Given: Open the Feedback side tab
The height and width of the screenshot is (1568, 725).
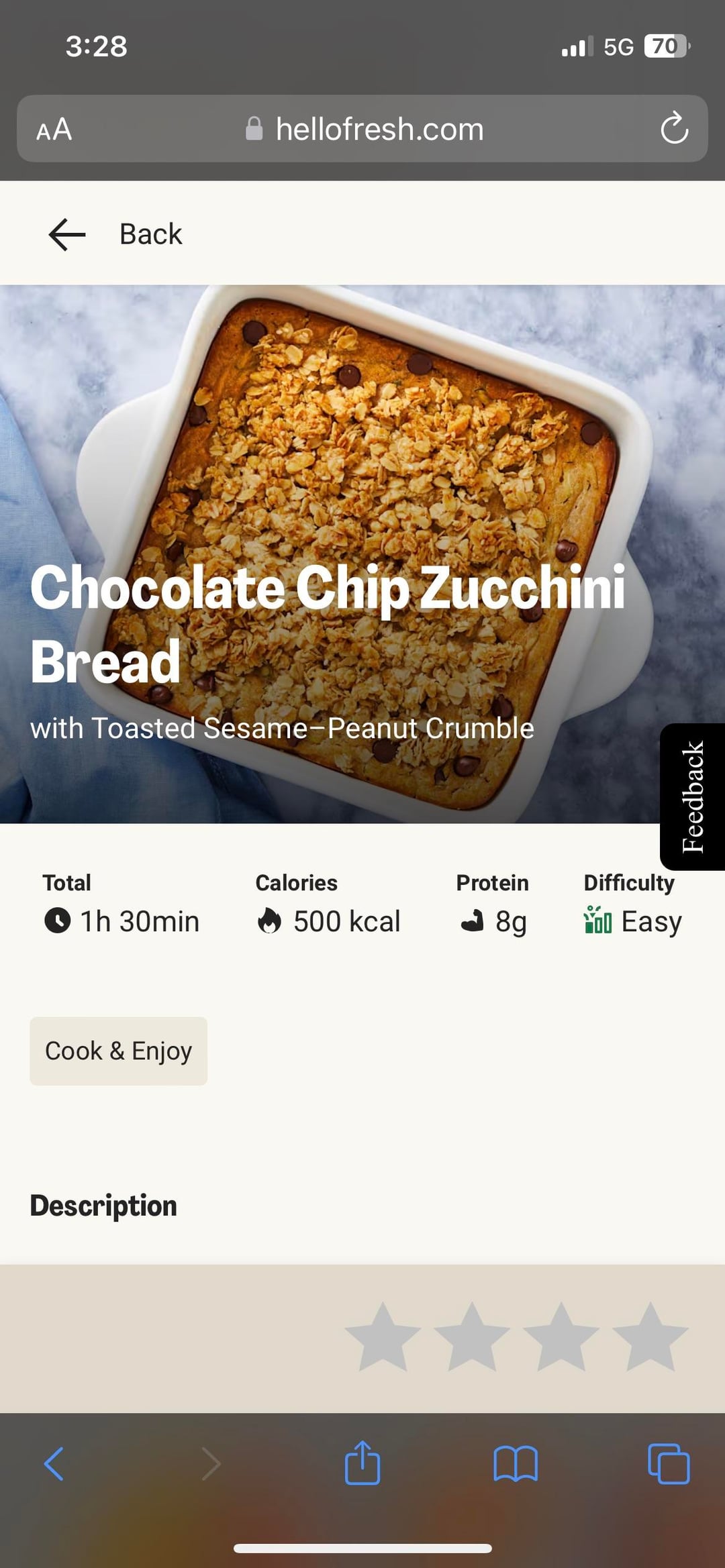Looking at the screenshot, I should [x=693, y=797].
